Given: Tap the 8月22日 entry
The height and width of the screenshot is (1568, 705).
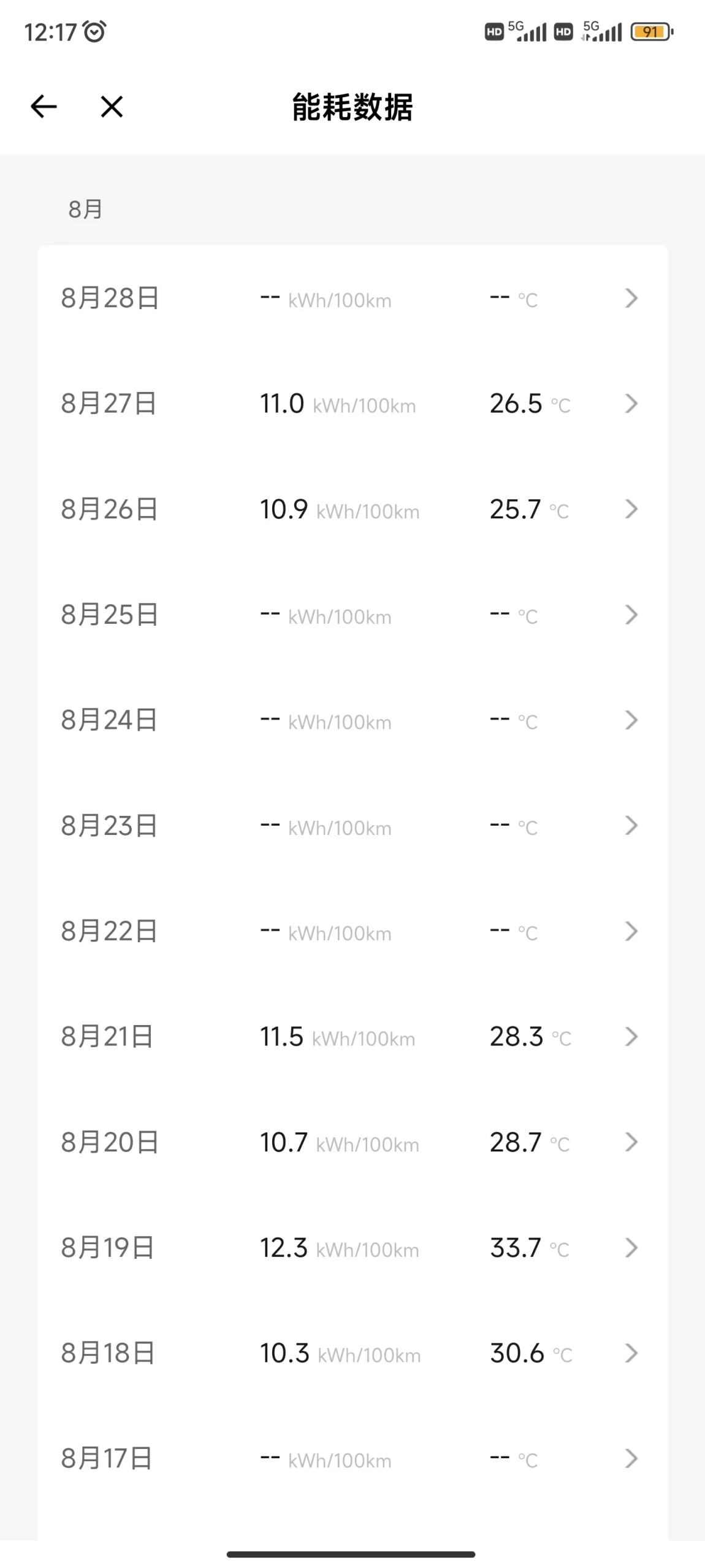Looking at the screenshot, I should (x=352, y=931).
